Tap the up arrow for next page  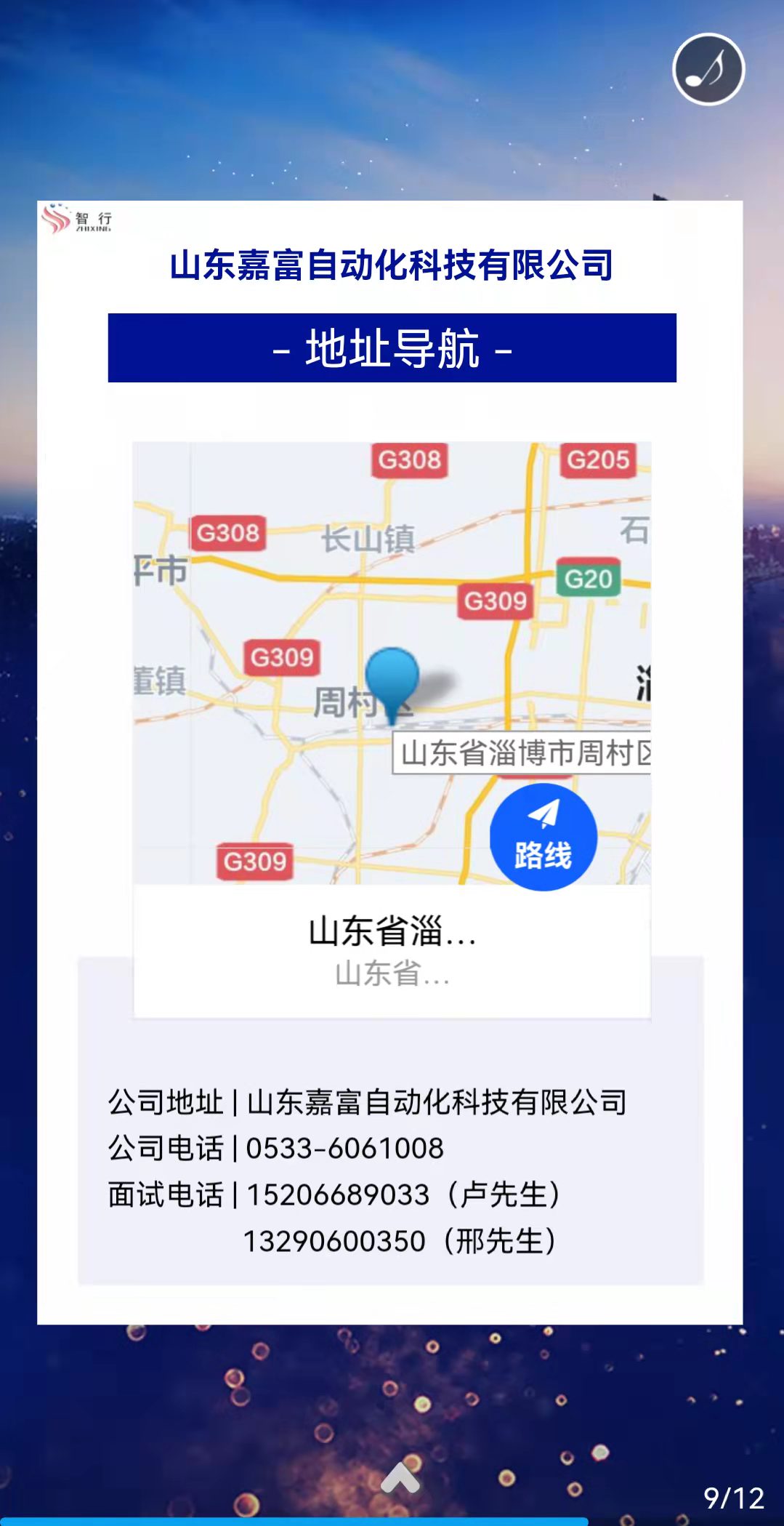[400, 1478]
